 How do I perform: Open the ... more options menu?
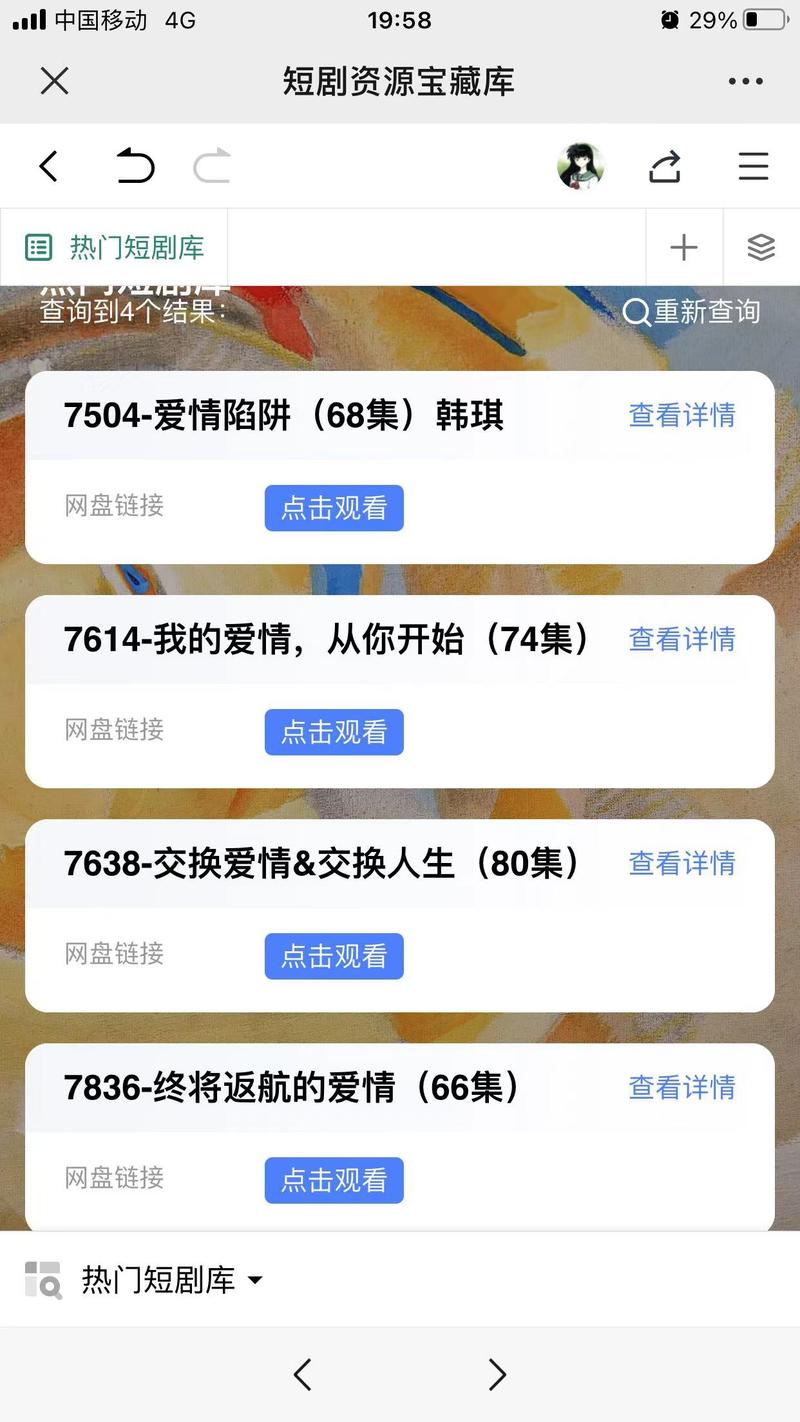tap(744, 80)
